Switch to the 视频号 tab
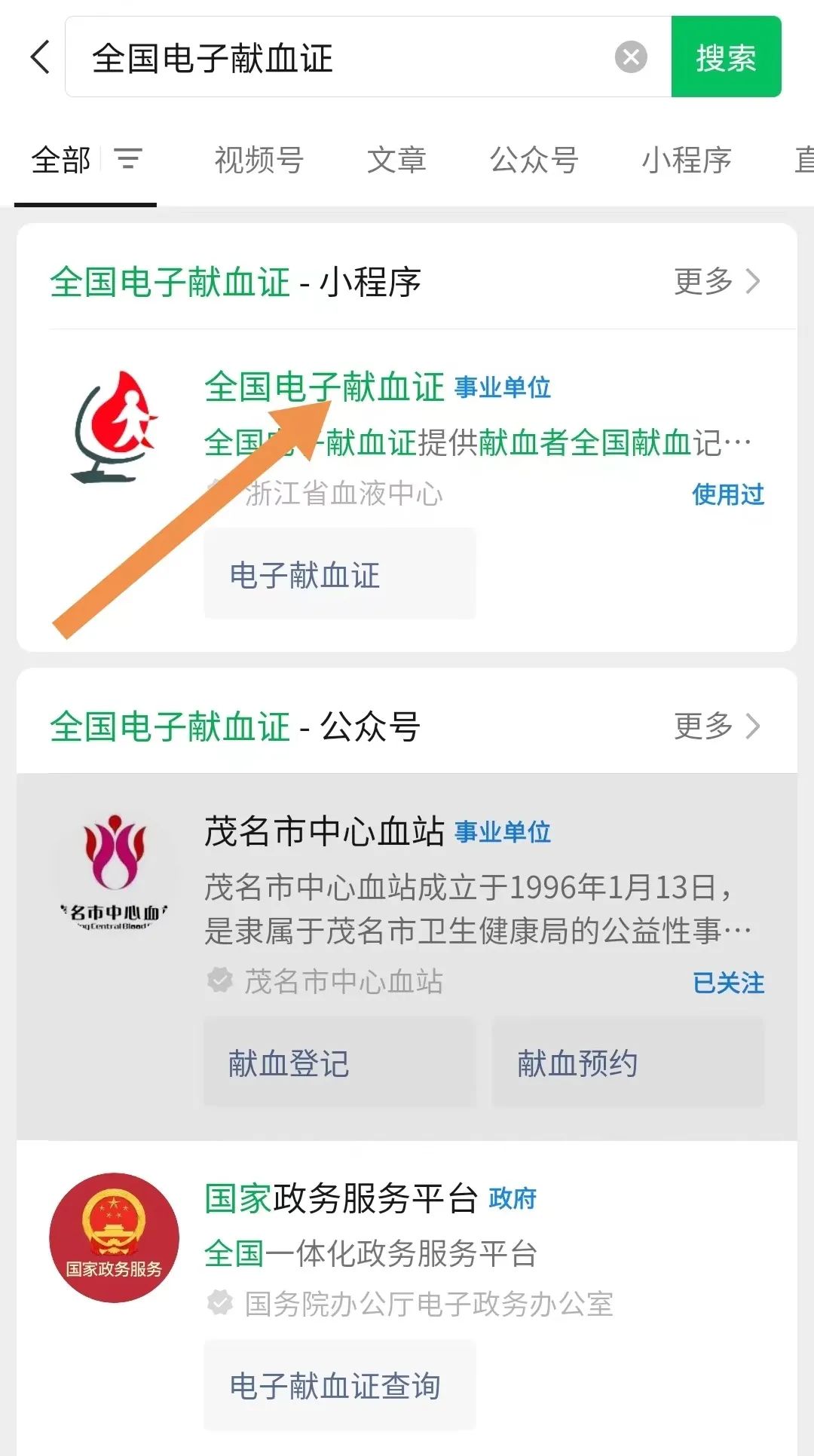Image resolution: width=814 pixels, height=1456 pixels. tap(259, 160)
